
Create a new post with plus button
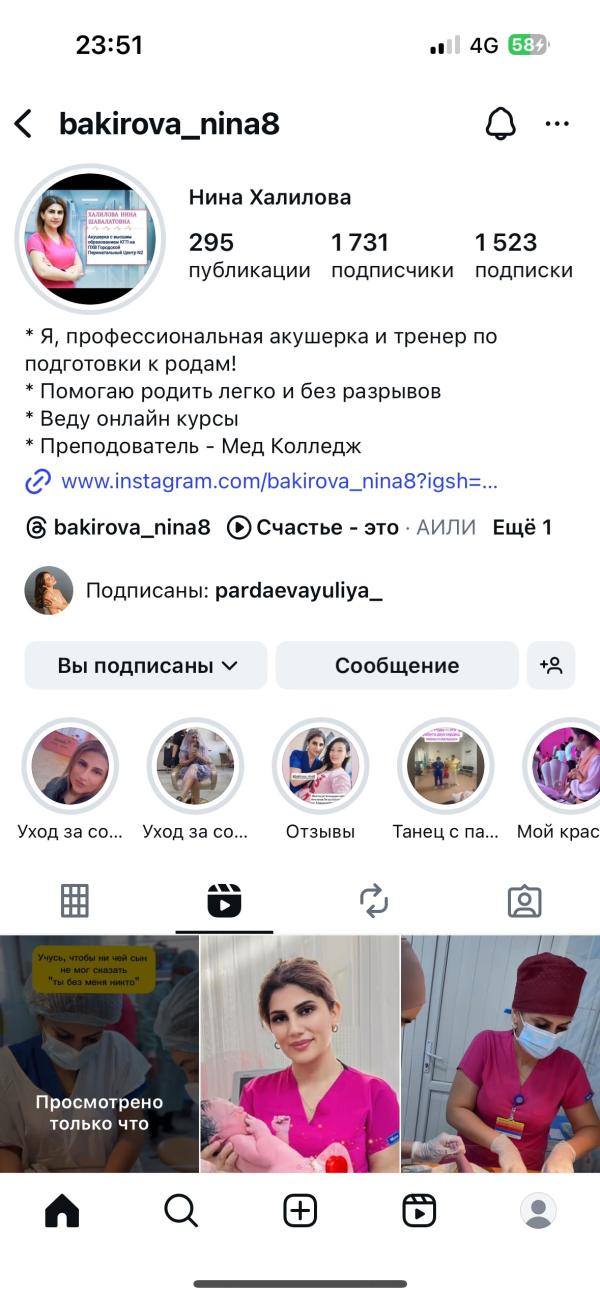(x=300, y=1211)
